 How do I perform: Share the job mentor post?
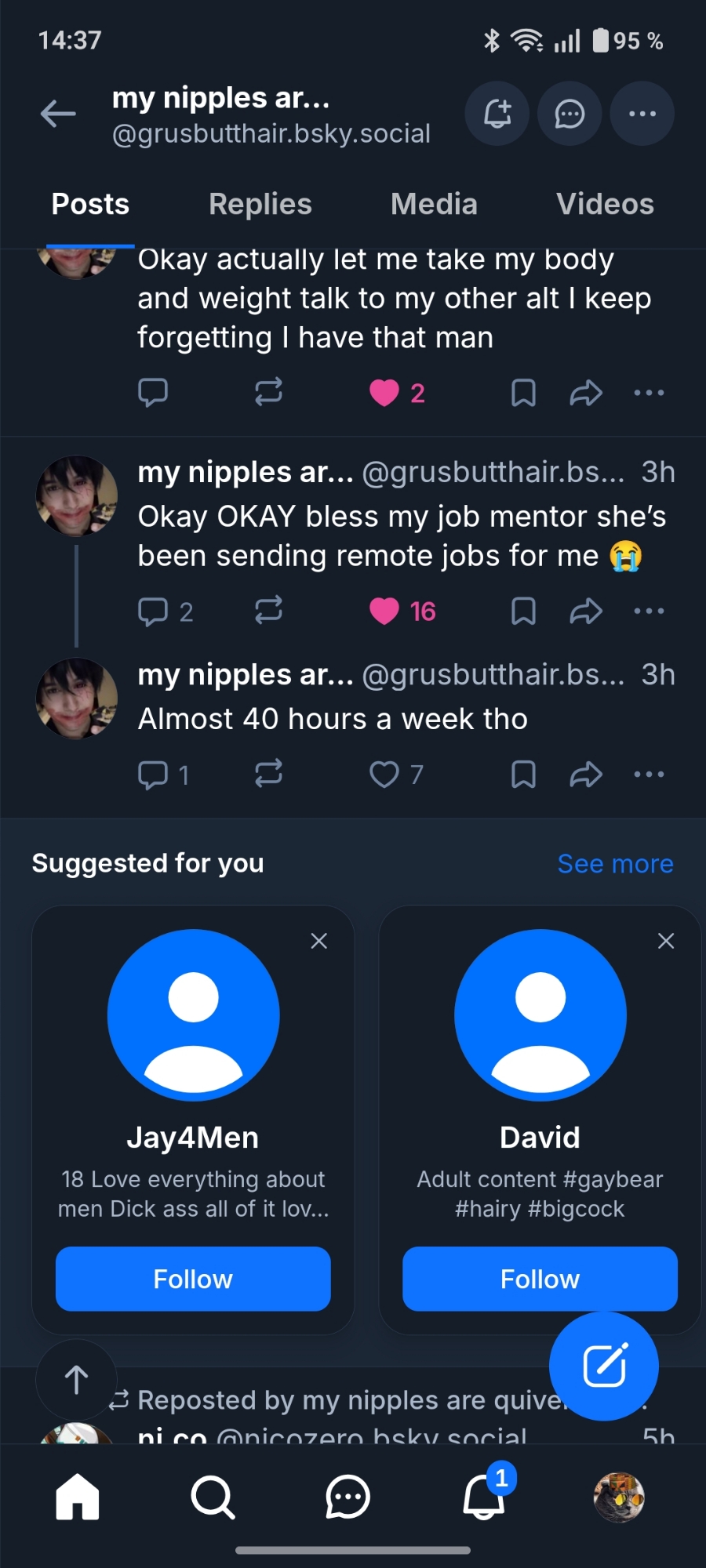(586, 612)
